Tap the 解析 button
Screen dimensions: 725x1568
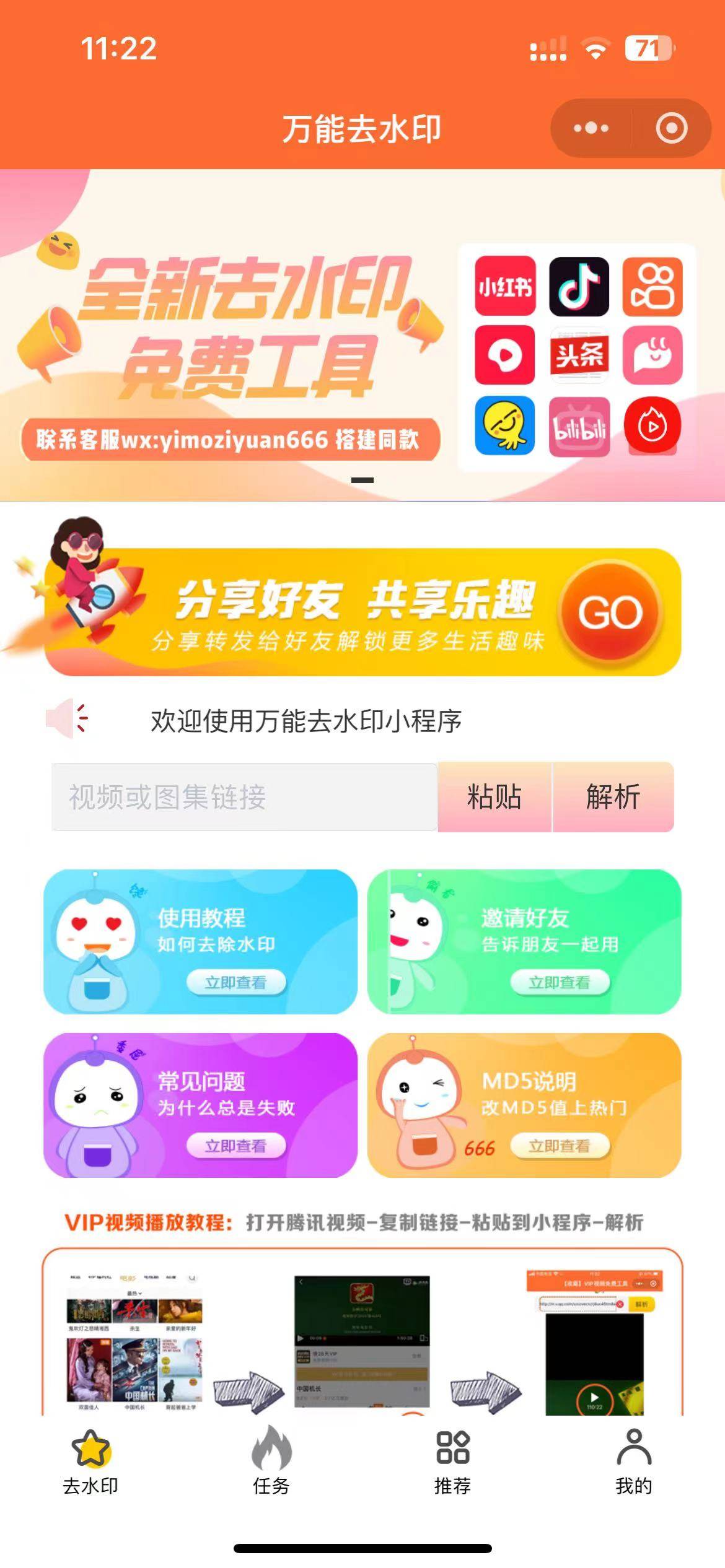tap(613, 797)
